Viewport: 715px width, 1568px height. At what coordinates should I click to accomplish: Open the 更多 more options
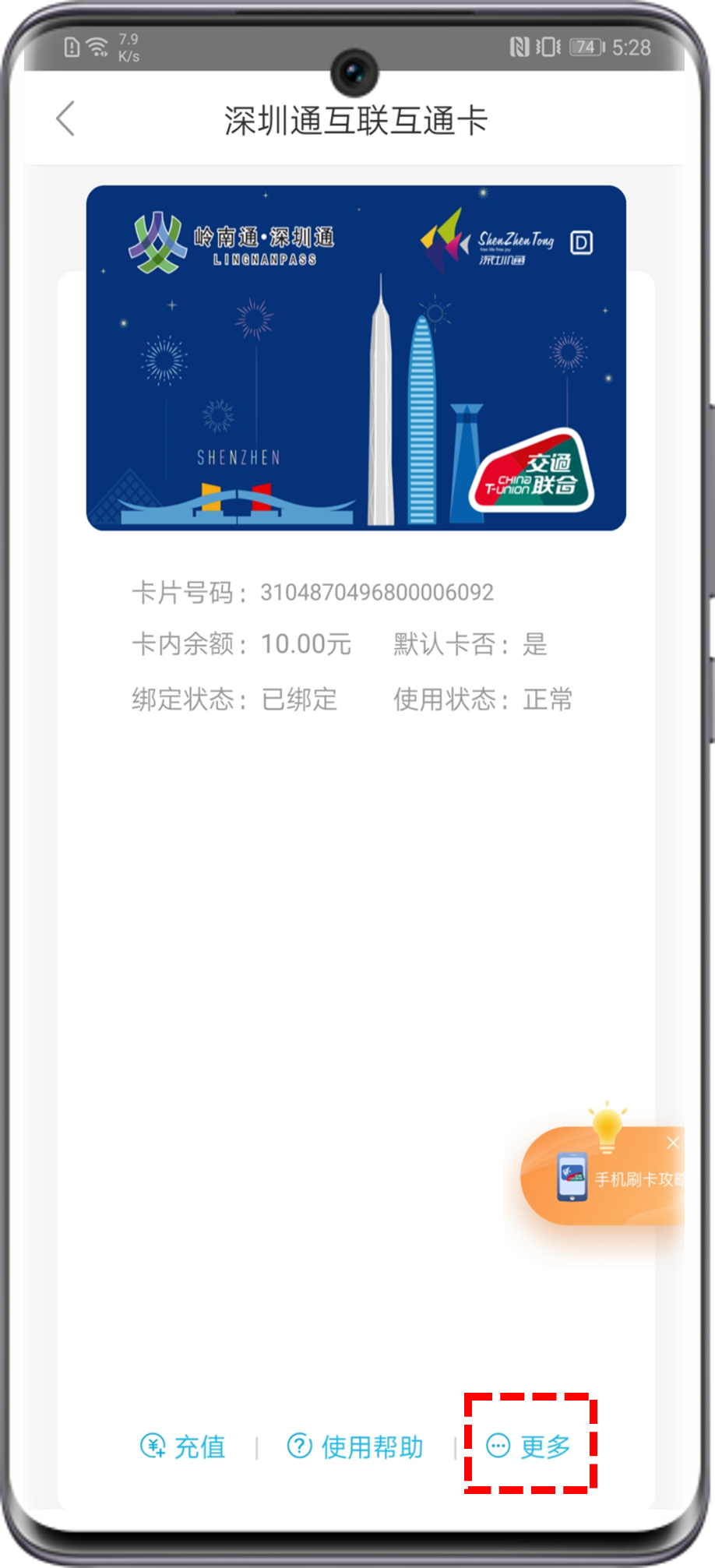pos(530,1446)
